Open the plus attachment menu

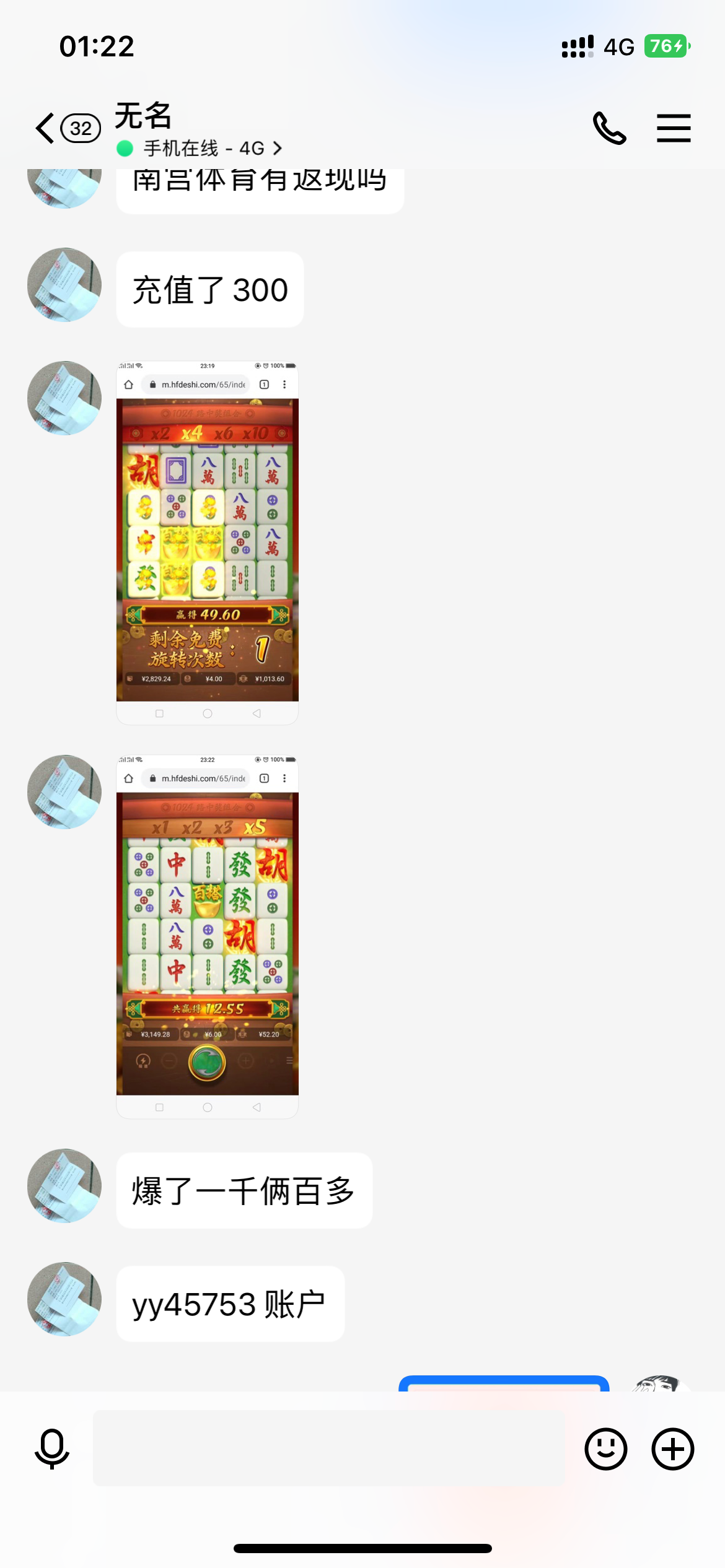pos(672,1448)
